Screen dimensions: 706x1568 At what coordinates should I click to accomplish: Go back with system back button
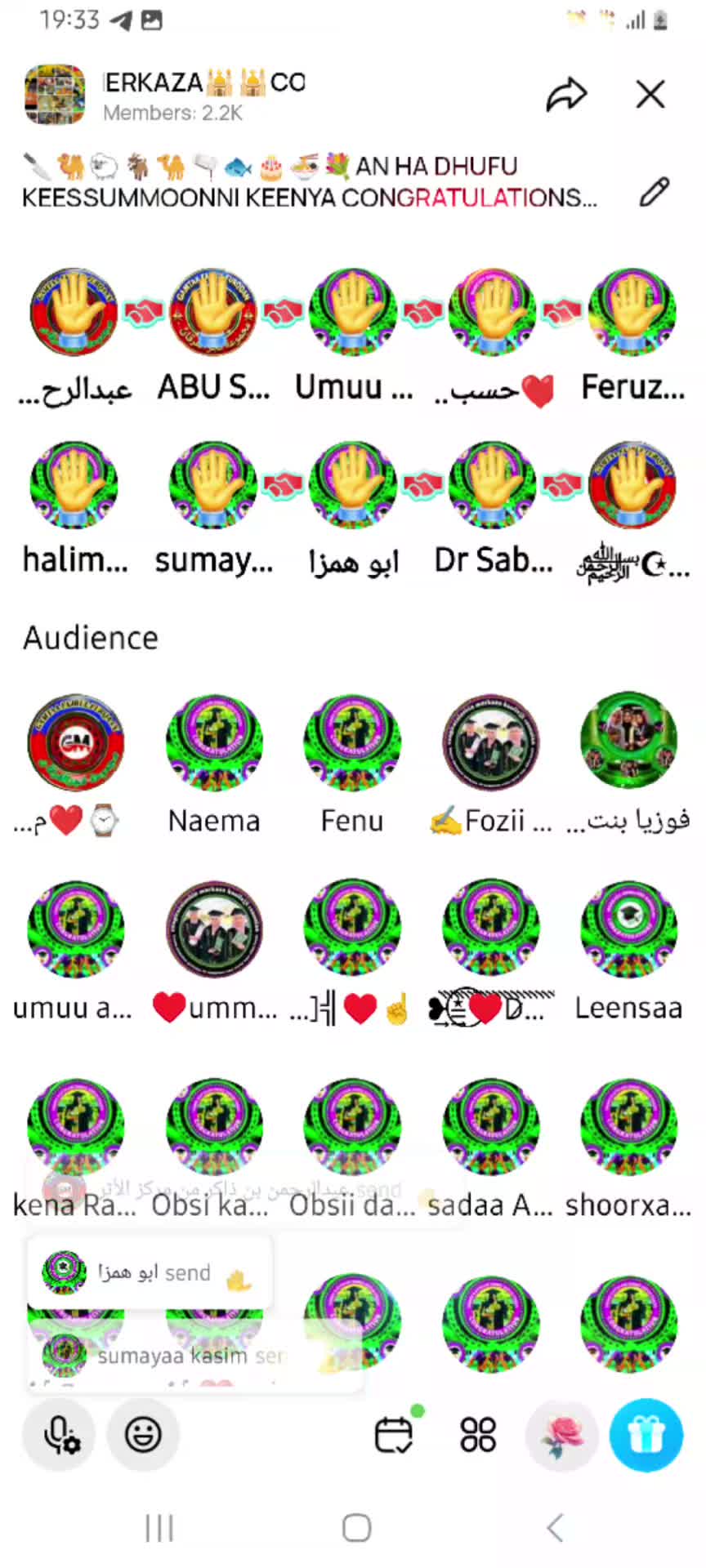point(555,1527)
